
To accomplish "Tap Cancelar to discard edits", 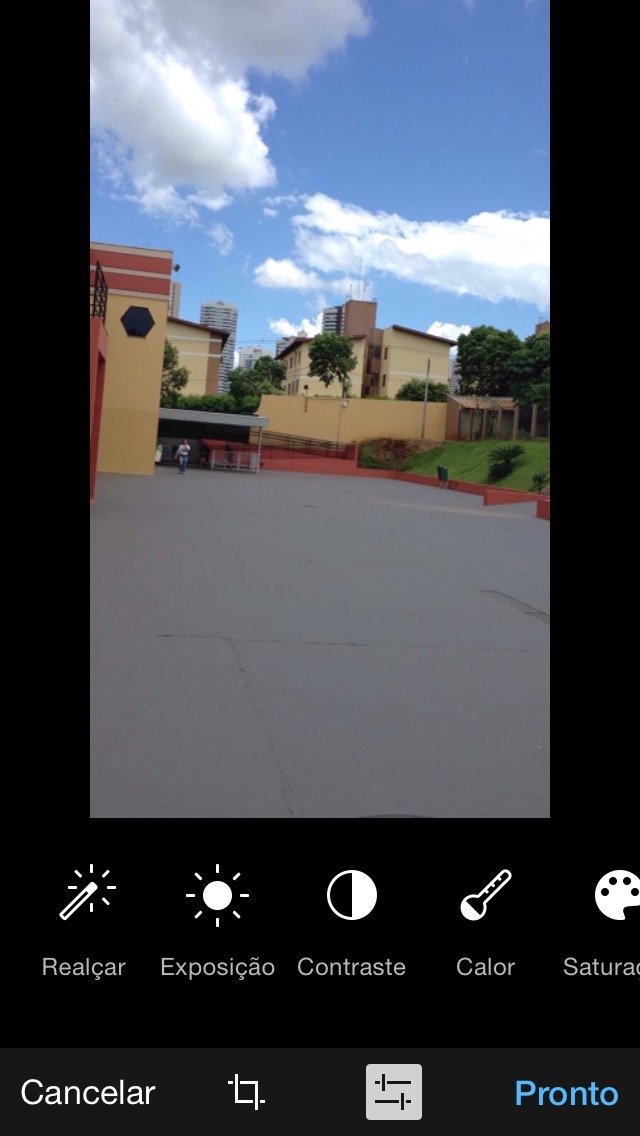I will tap(88, 1092).
